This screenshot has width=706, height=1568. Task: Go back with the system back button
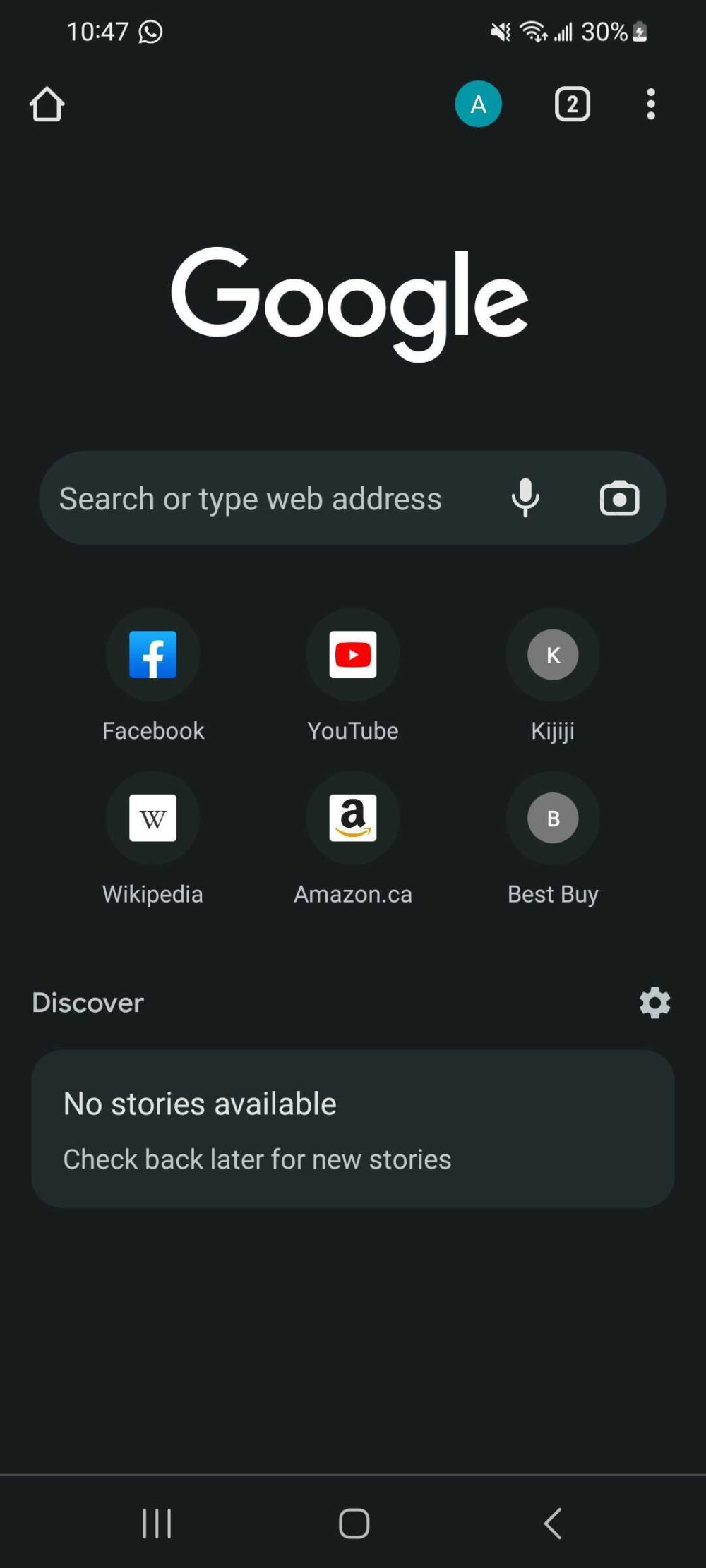(x=553, y=1524)
